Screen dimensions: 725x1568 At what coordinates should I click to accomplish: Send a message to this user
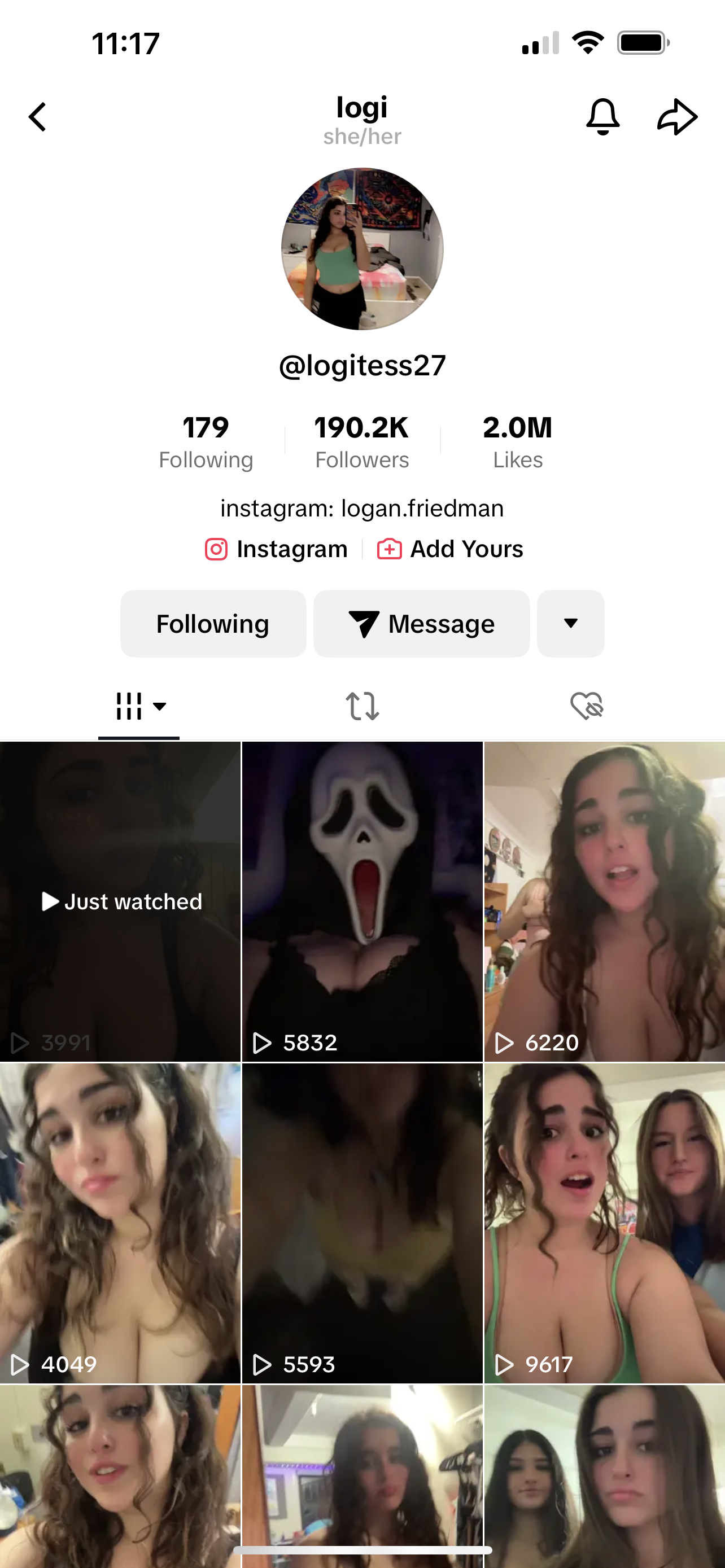tap(421, 624)
